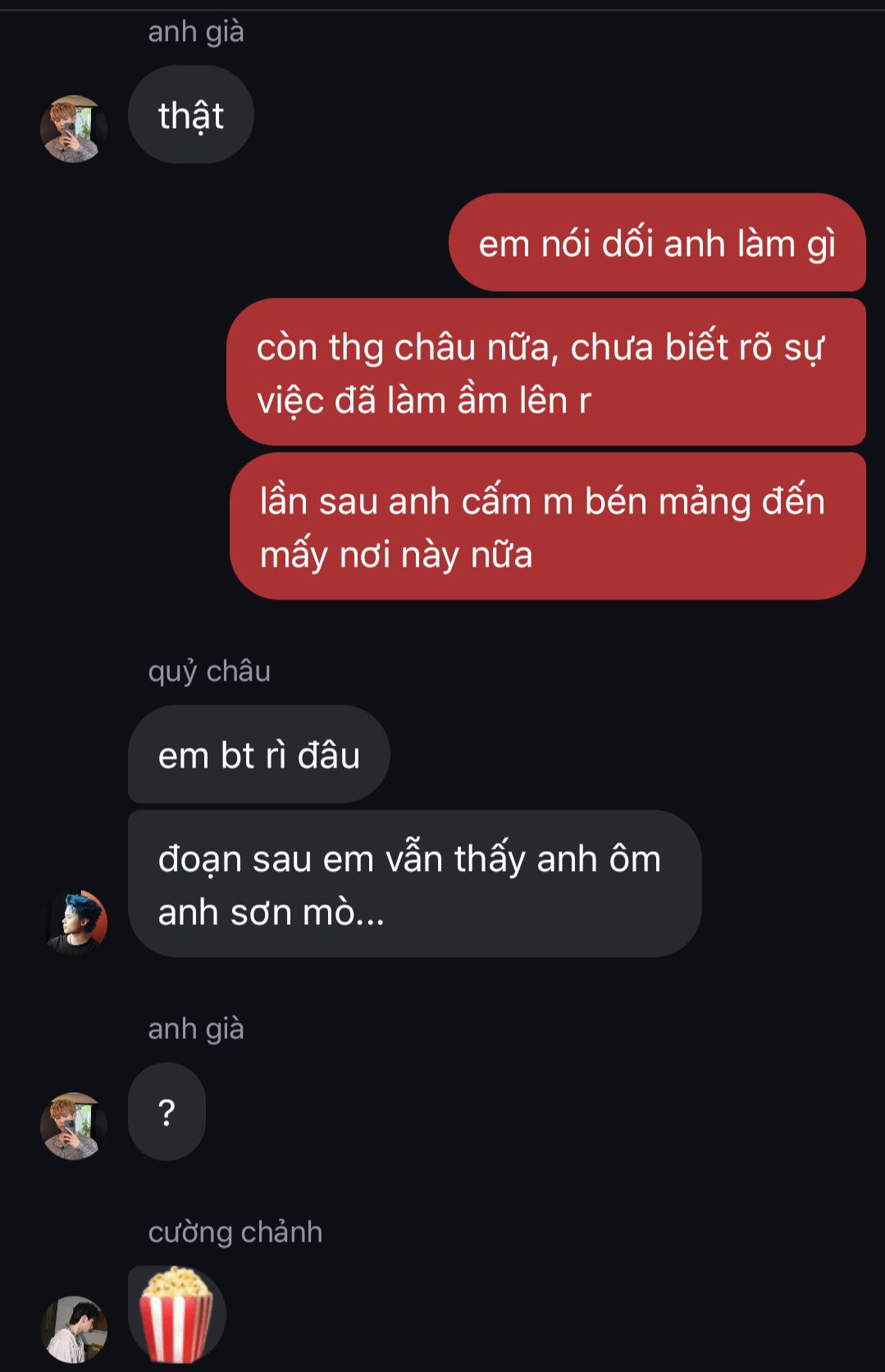Screen dimensions: 885x1372
Task: View cường chảnh's profile avatar
Action: [x=74, y=1329]
